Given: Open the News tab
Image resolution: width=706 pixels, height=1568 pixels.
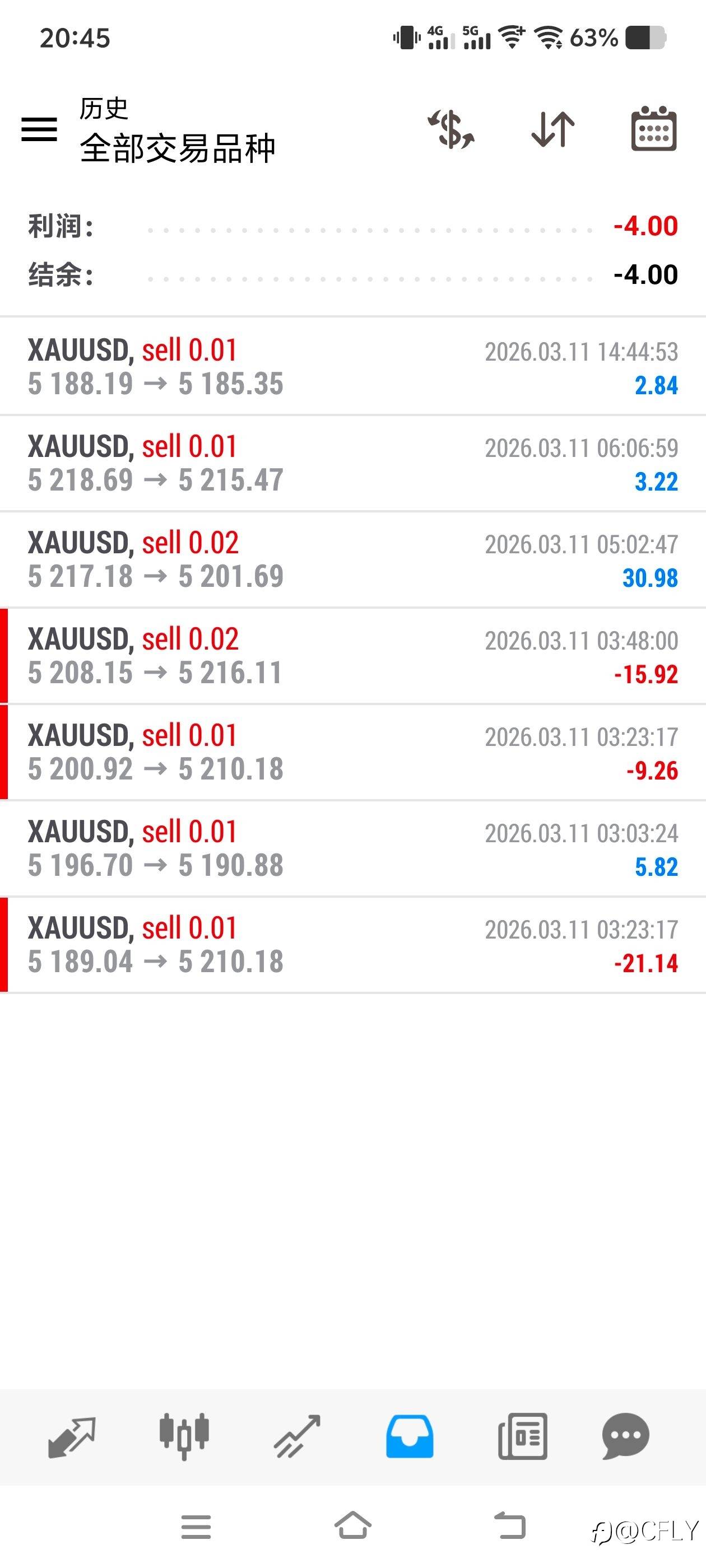Looking at the screenshot, I should coord(522,1436).
